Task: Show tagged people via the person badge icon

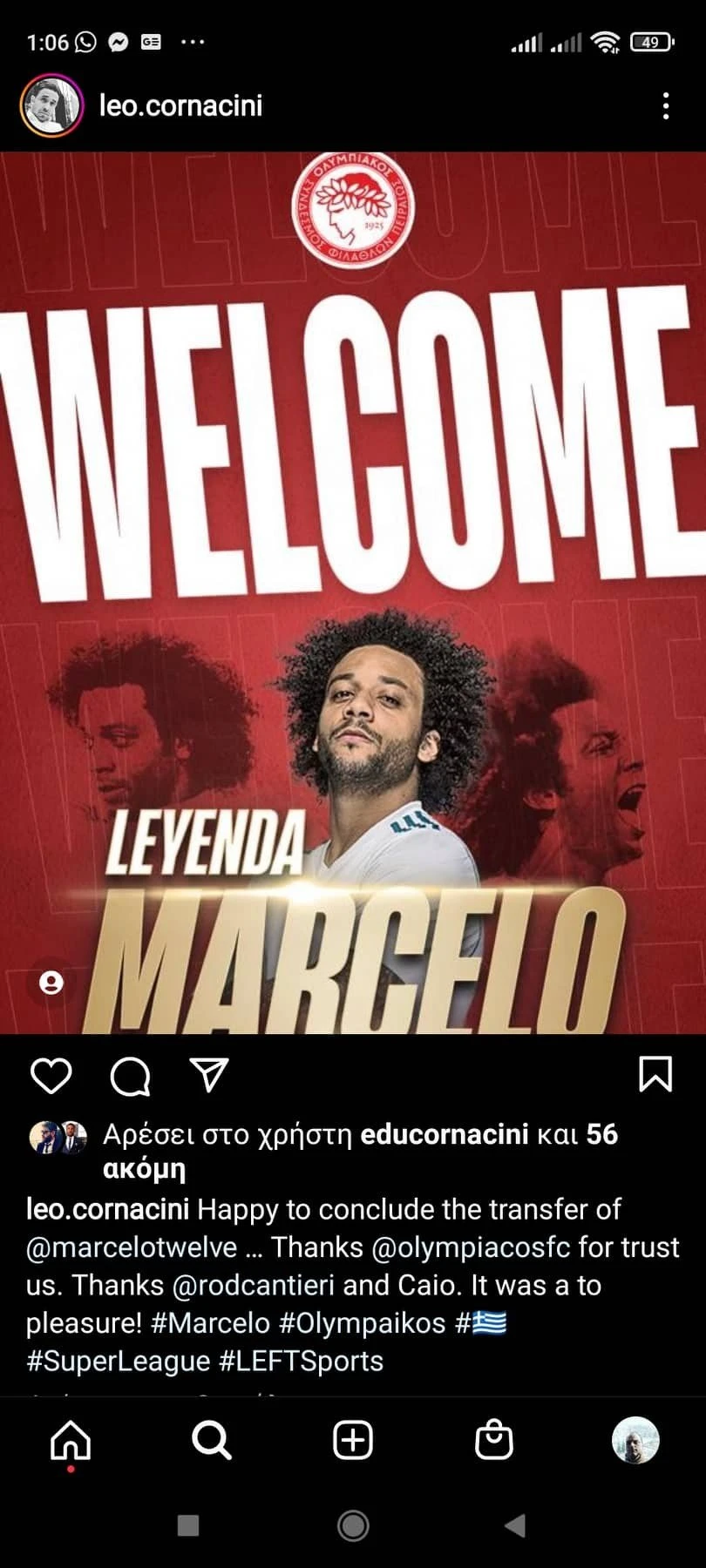Action: click(x=50, y=983)
